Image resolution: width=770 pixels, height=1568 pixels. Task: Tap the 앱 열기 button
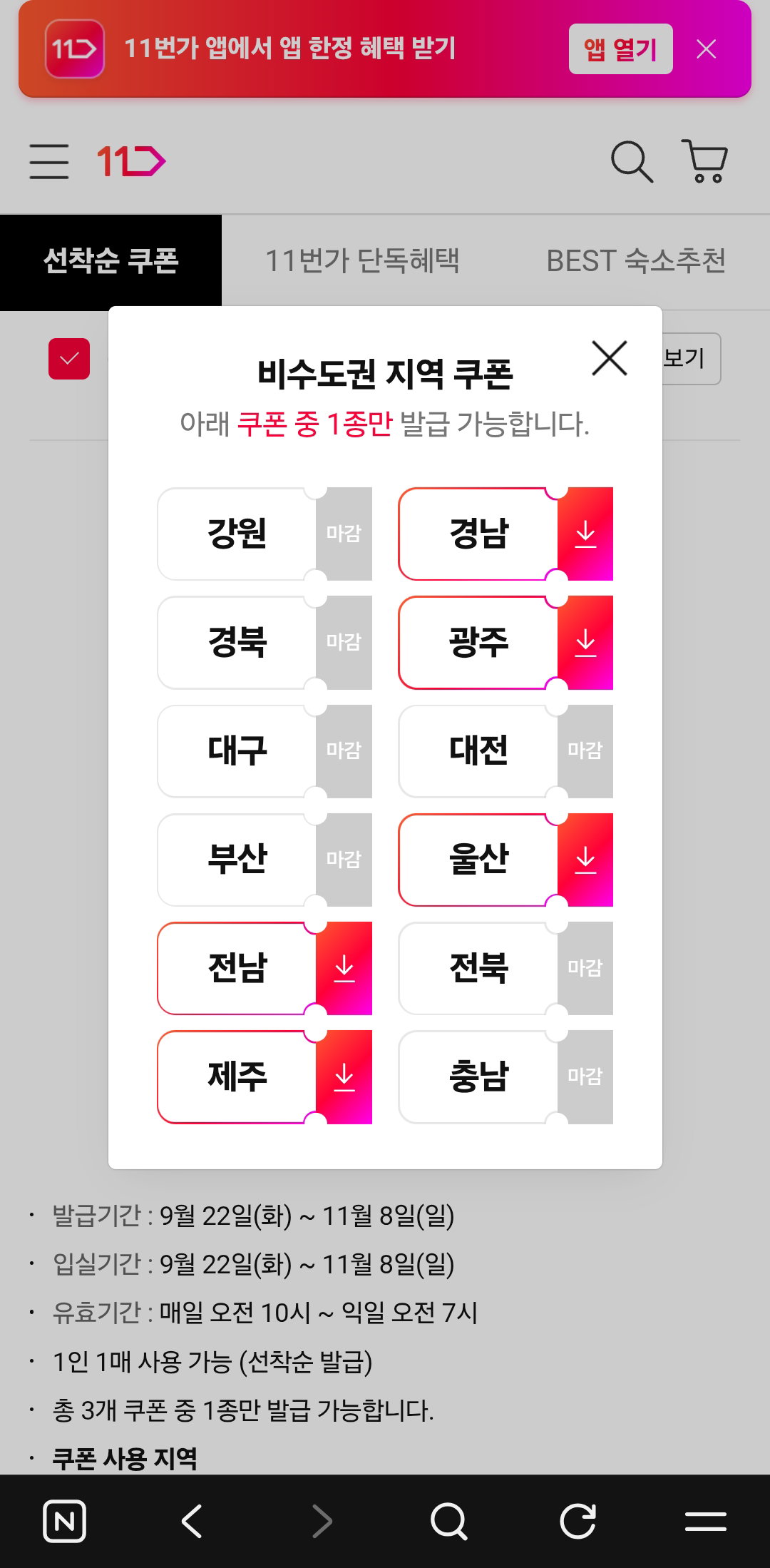point(620,49)
